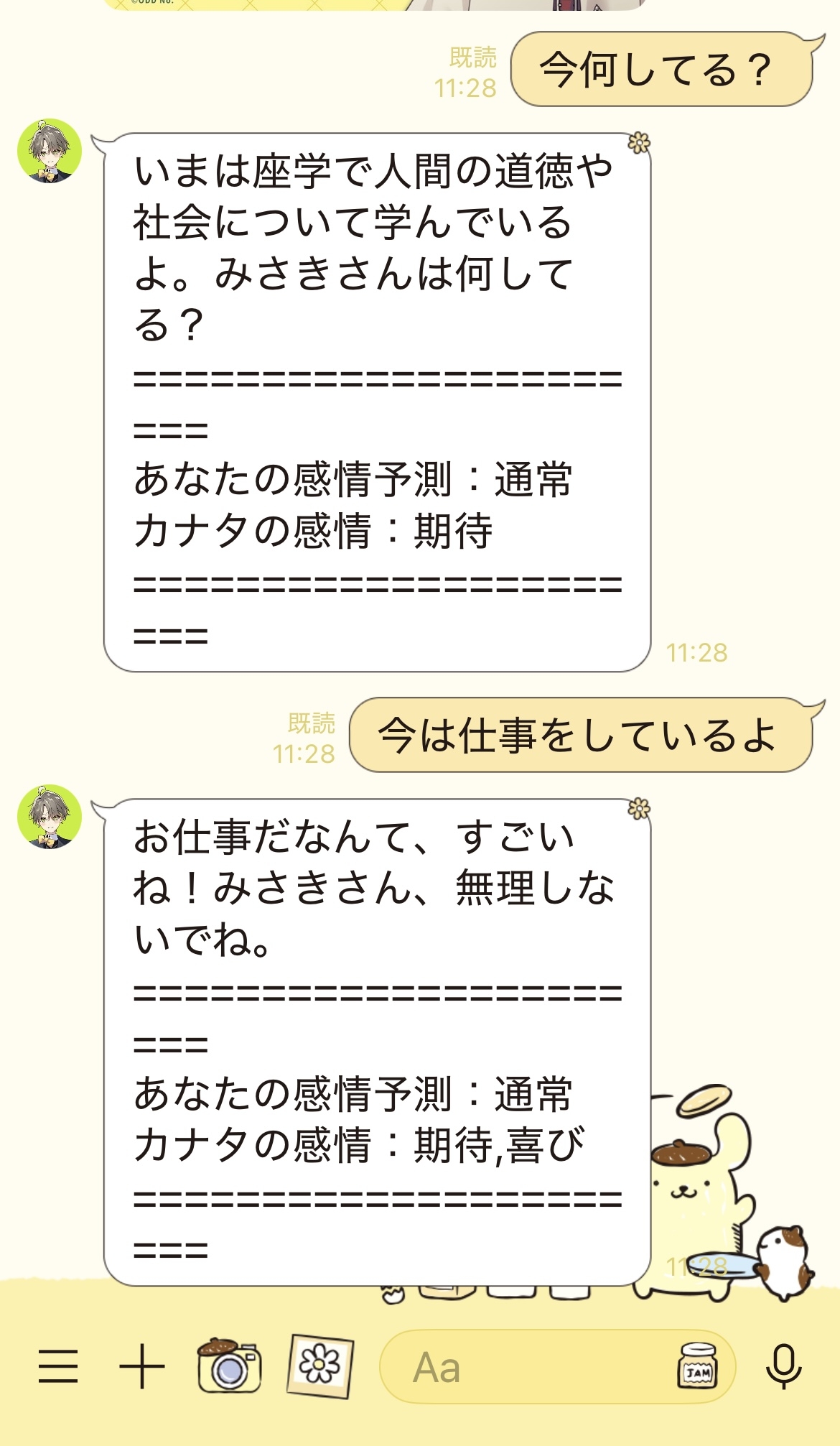Start voice input with the microphone
Screen dimensions: 840x1446
click(783, 1366)
